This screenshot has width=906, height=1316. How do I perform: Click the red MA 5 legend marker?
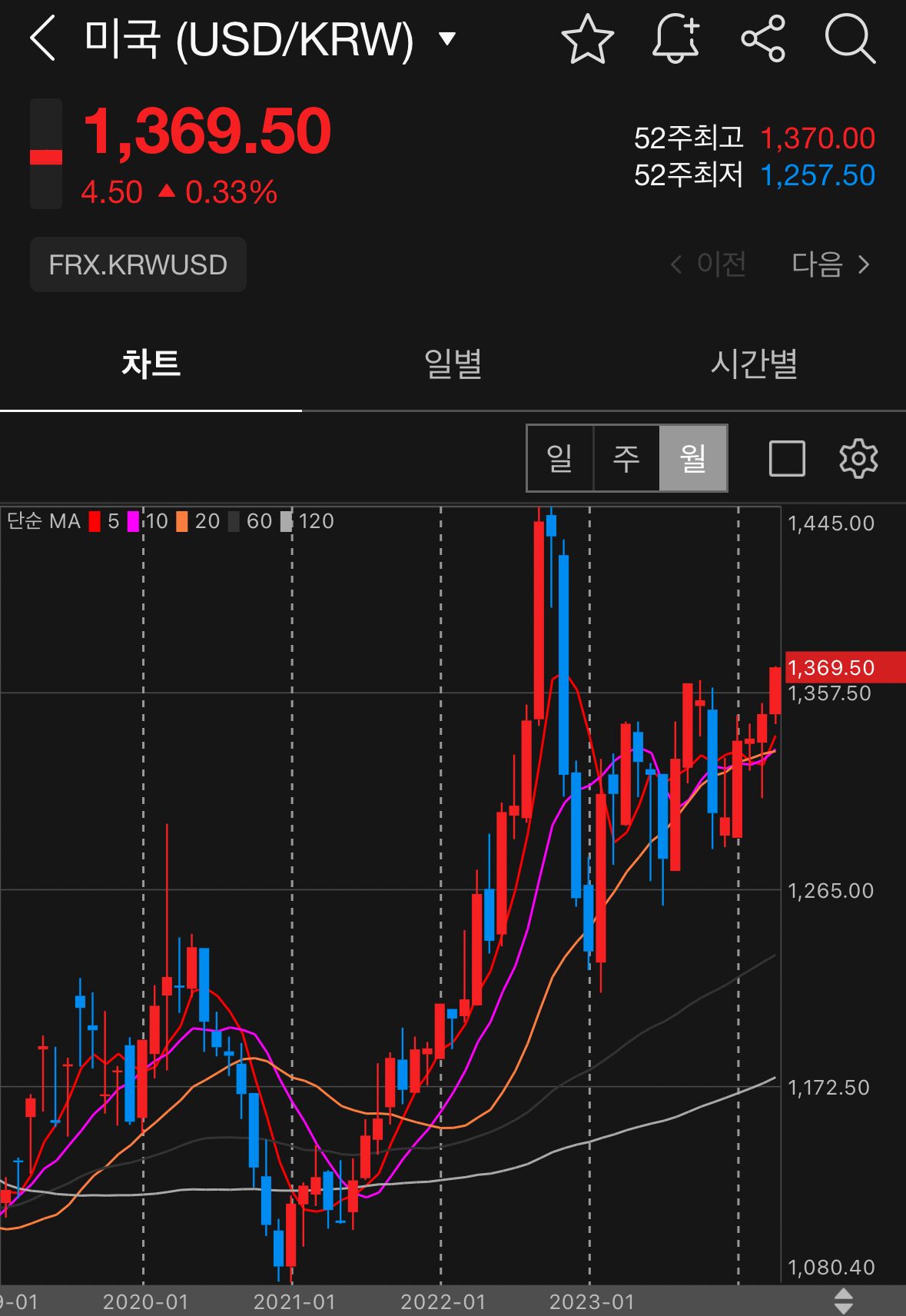click(x=95, y=521)
